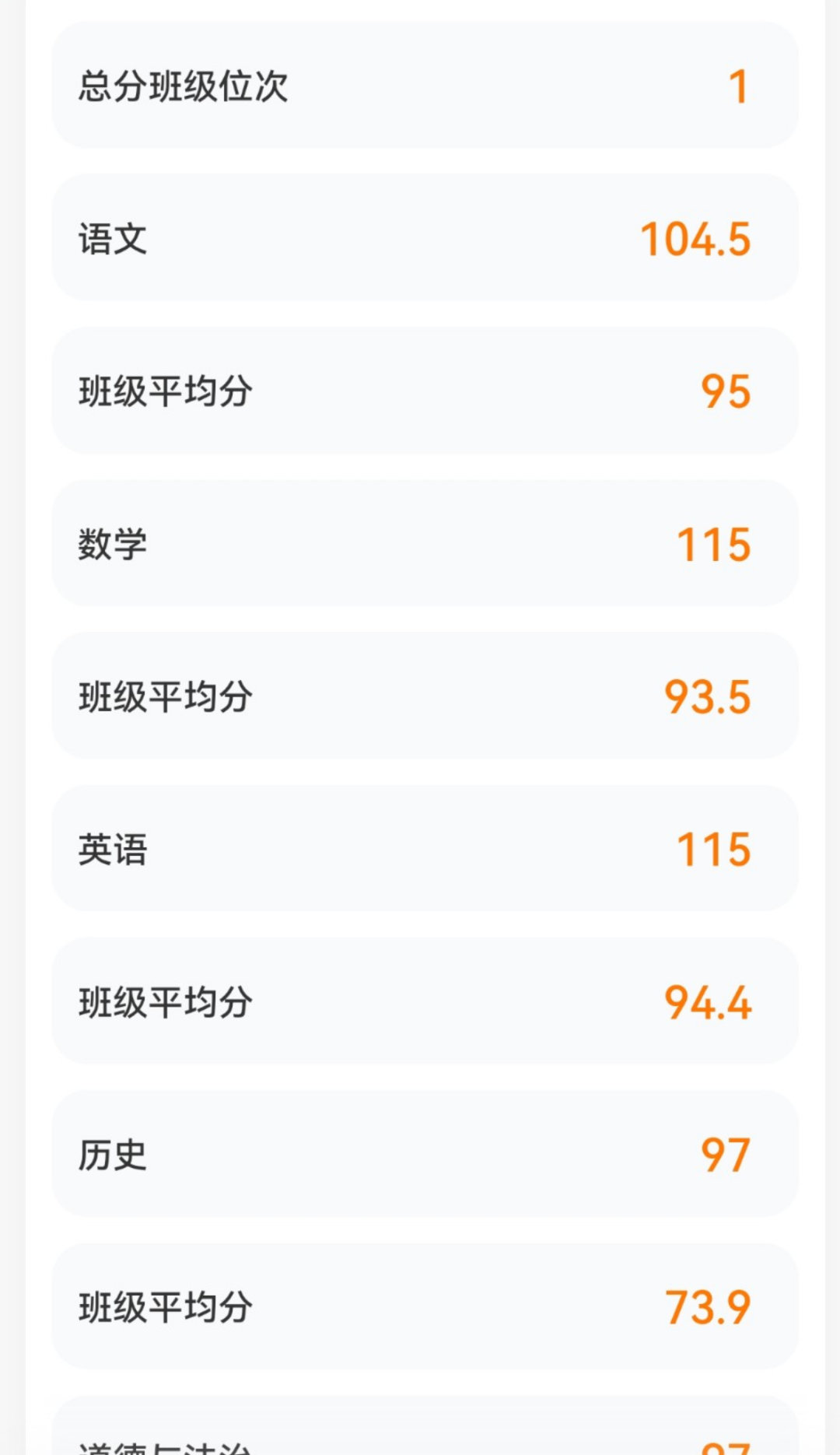This screenshot has width=840, height=1455.
Task: Click the 道德与法治 score at bottom
Action: (x=726, y=1445)
